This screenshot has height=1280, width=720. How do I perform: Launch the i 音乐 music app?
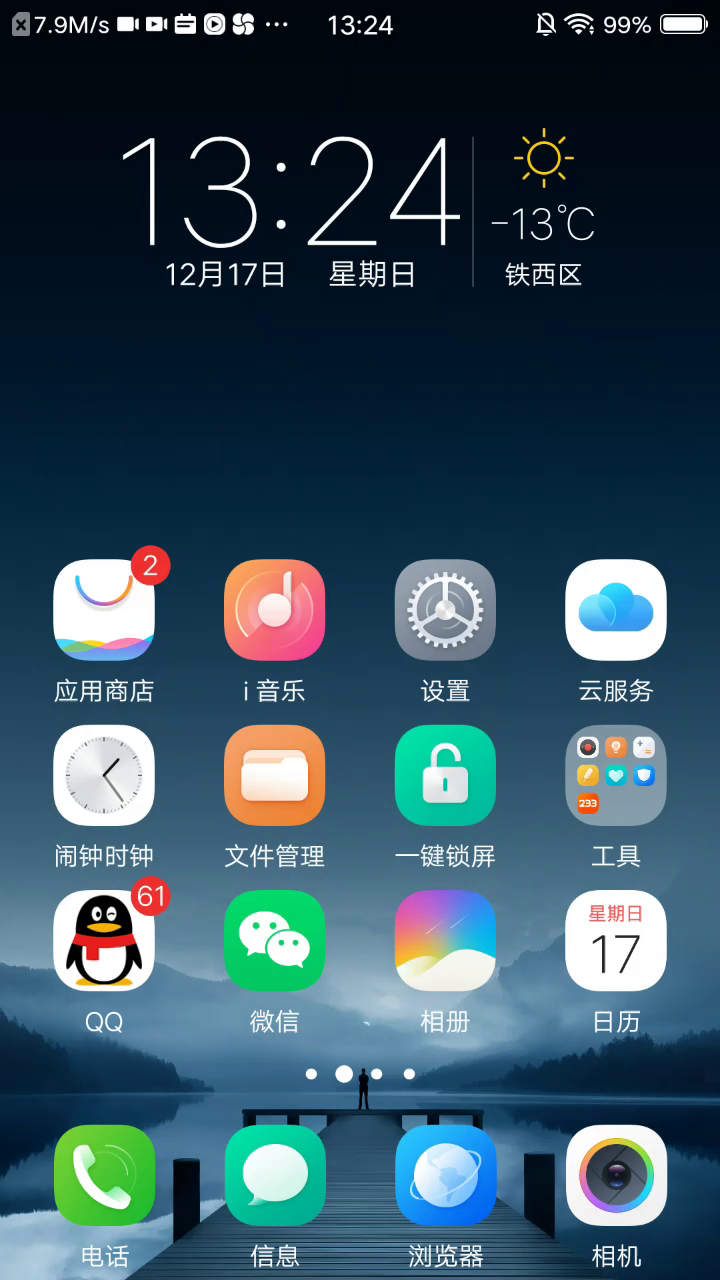[275, 610]
